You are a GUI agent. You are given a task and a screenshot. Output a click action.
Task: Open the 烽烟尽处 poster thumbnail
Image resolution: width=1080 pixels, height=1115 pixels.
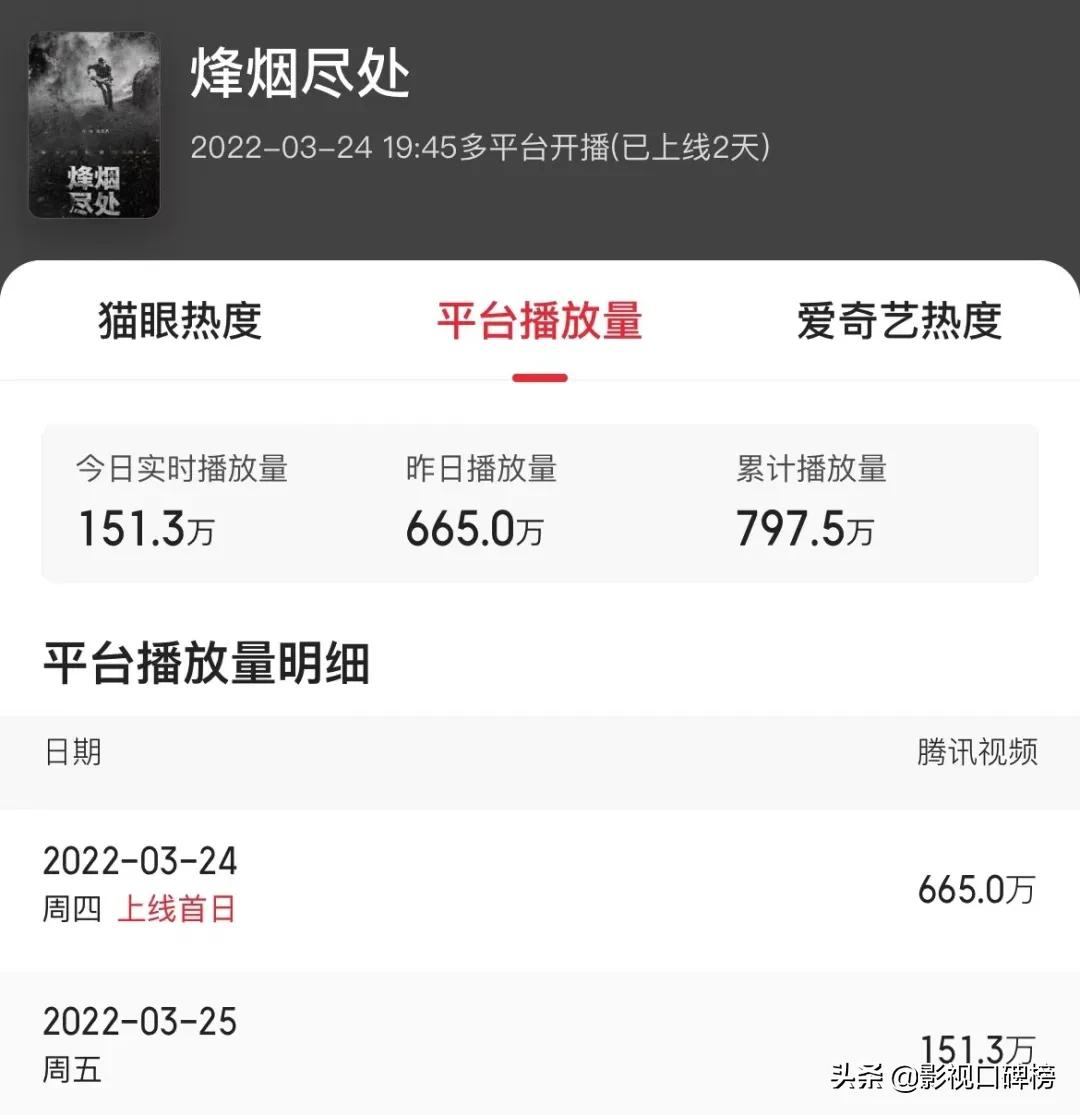tap(94, 122)
